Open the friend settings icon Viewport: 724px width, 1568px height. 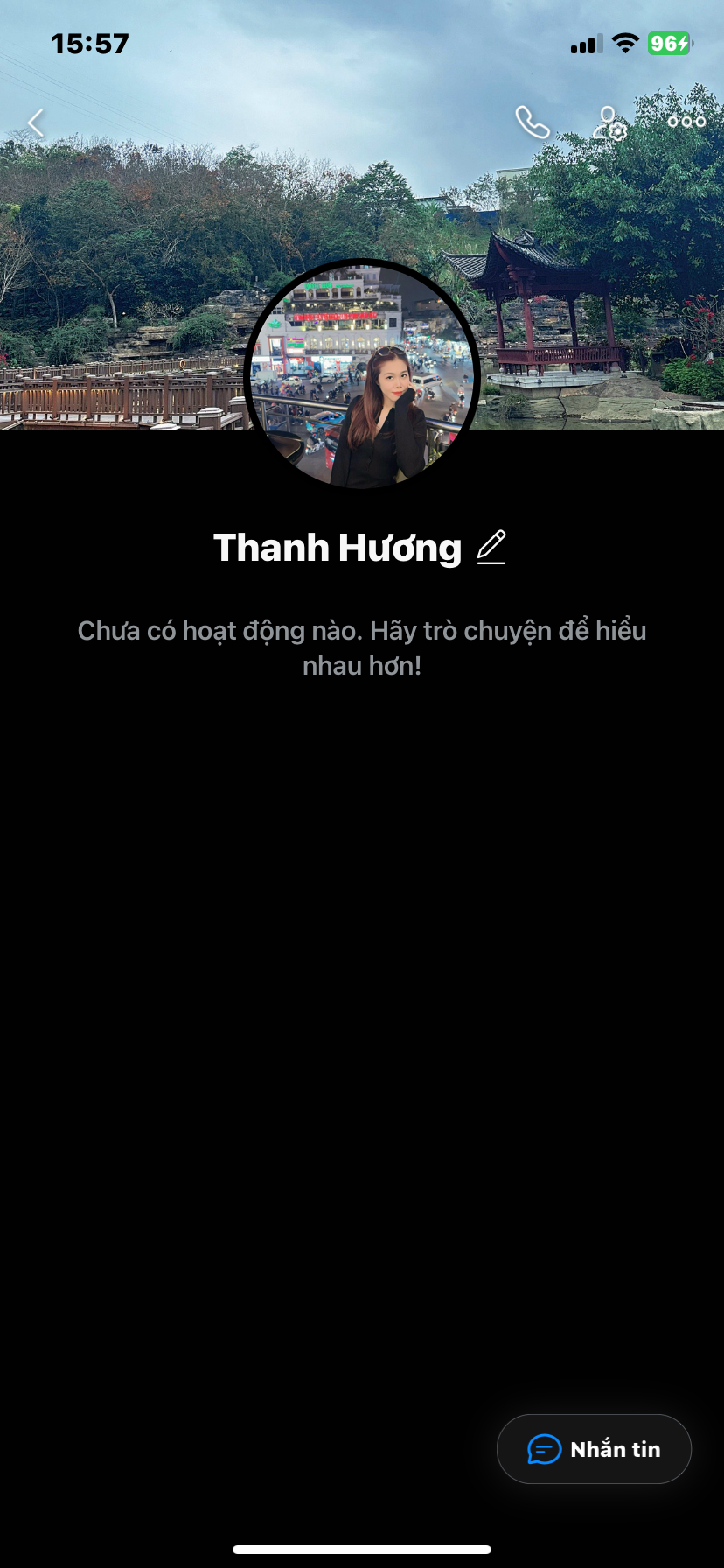pyautogui.click(x=609, y=123)
